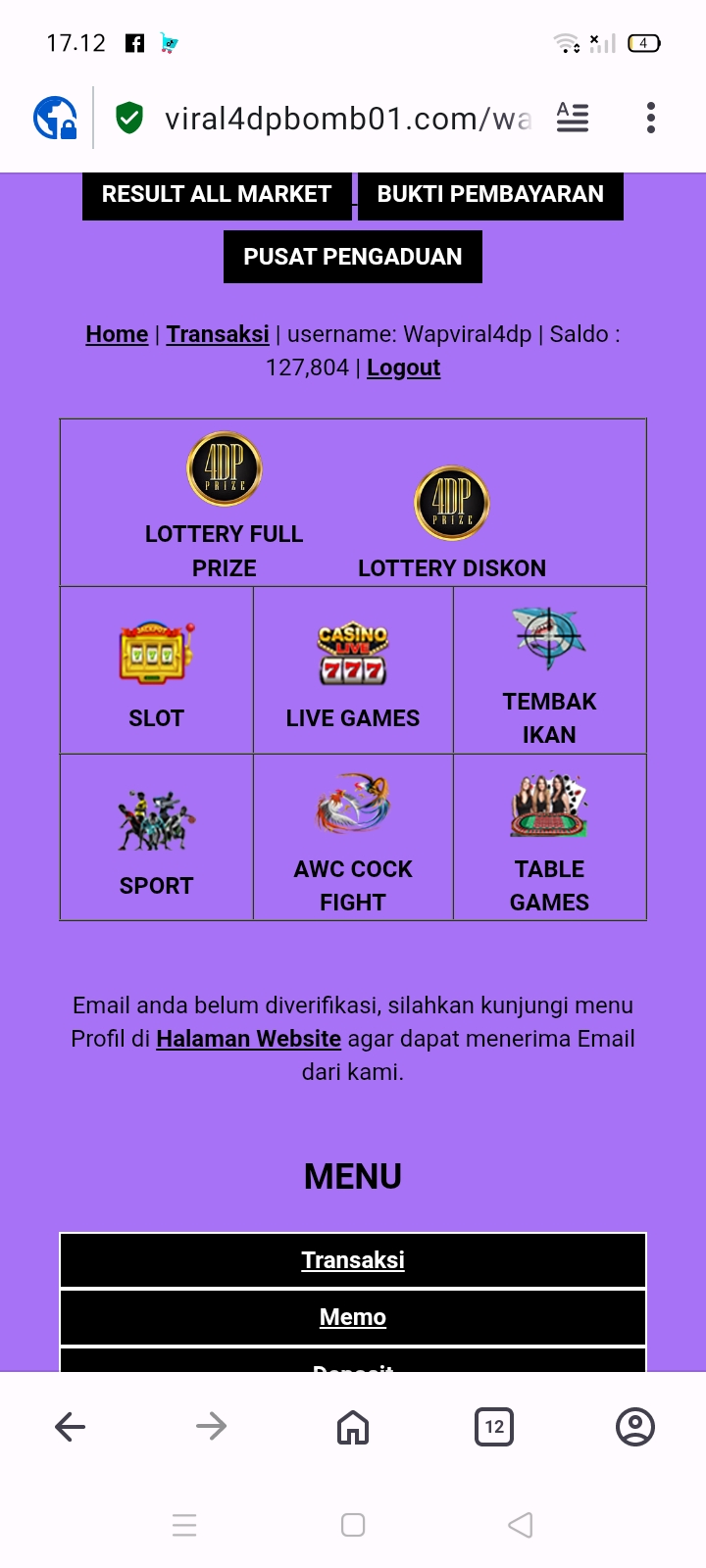Image resolution: width=706 pixels, height=1568 pixels.
Task: Open Memo from the menu
Action: pyautogui.click(x=353, y=1317)
